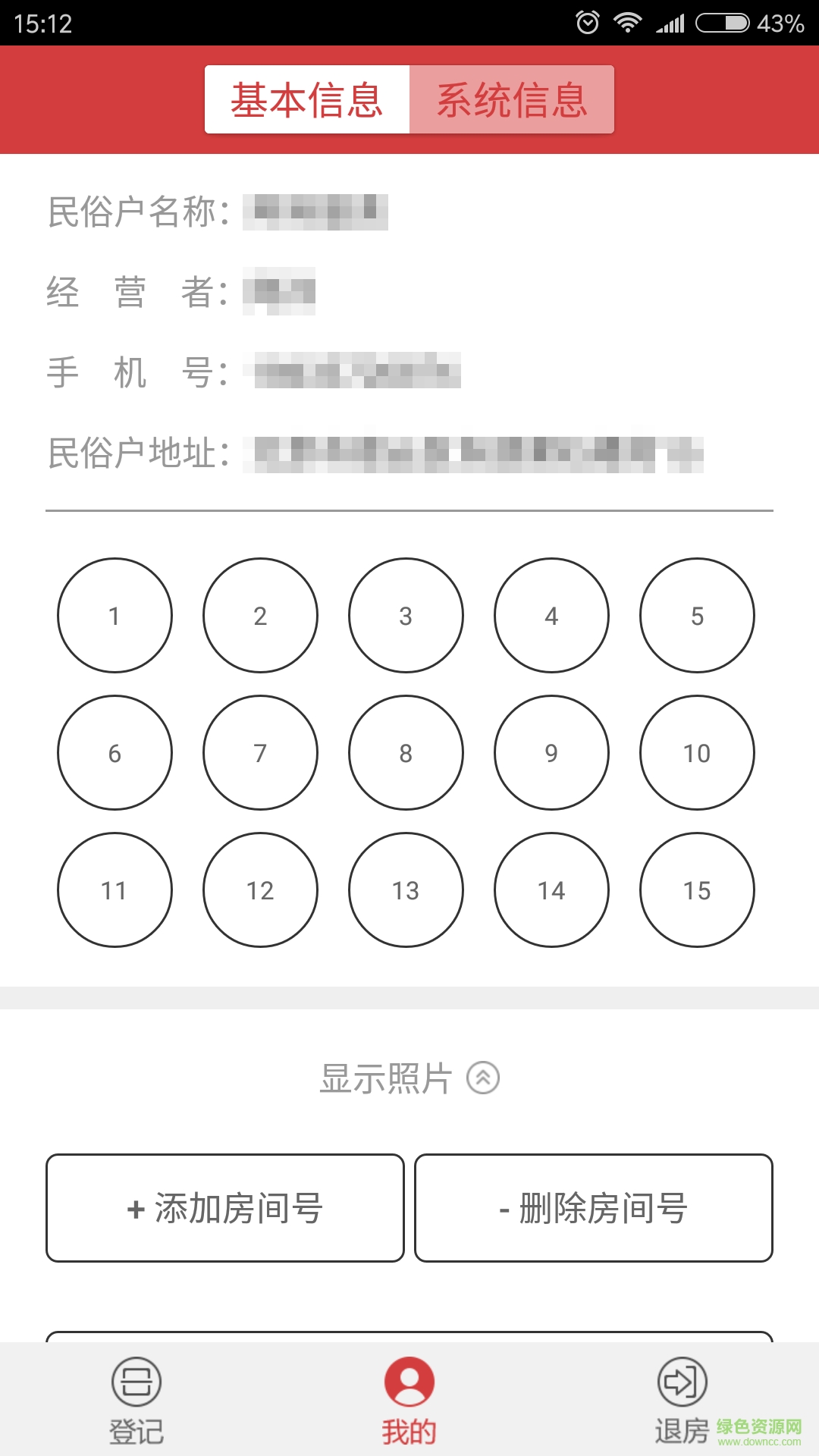This screenshot has height=1456, width=819.
Task: Check the battery level indicator
Action: click(x=721, y=23)
